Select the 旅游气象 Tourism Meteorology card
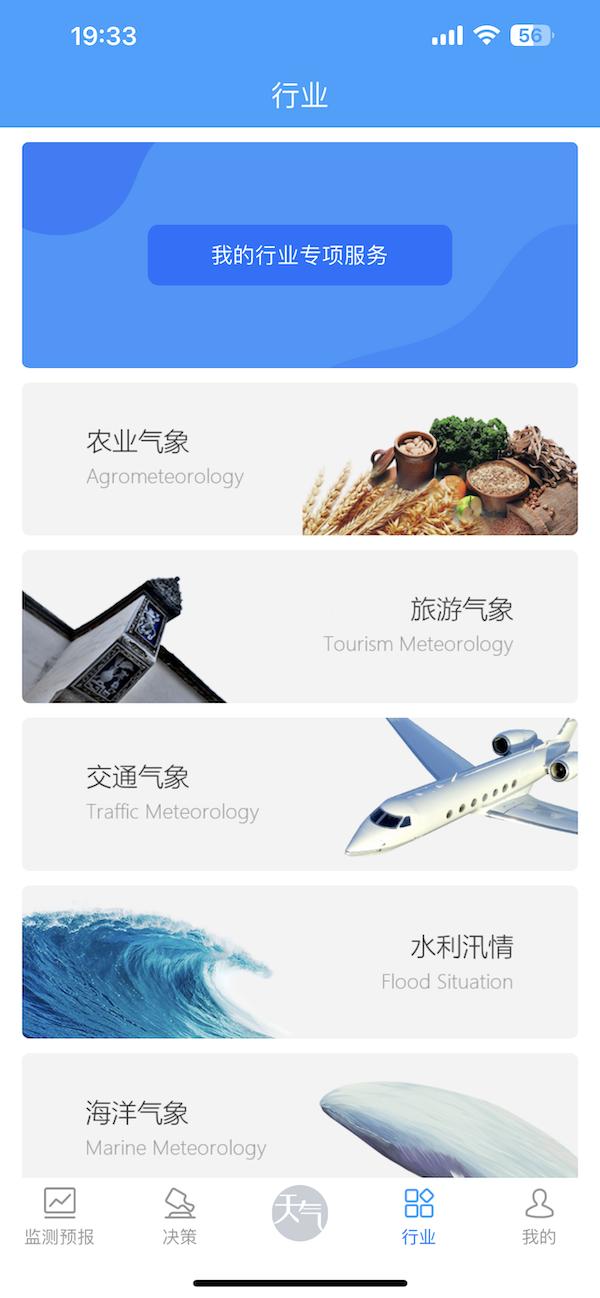Image resolution: width=600 pixels, height=1298 pixels. coord(300,626)
